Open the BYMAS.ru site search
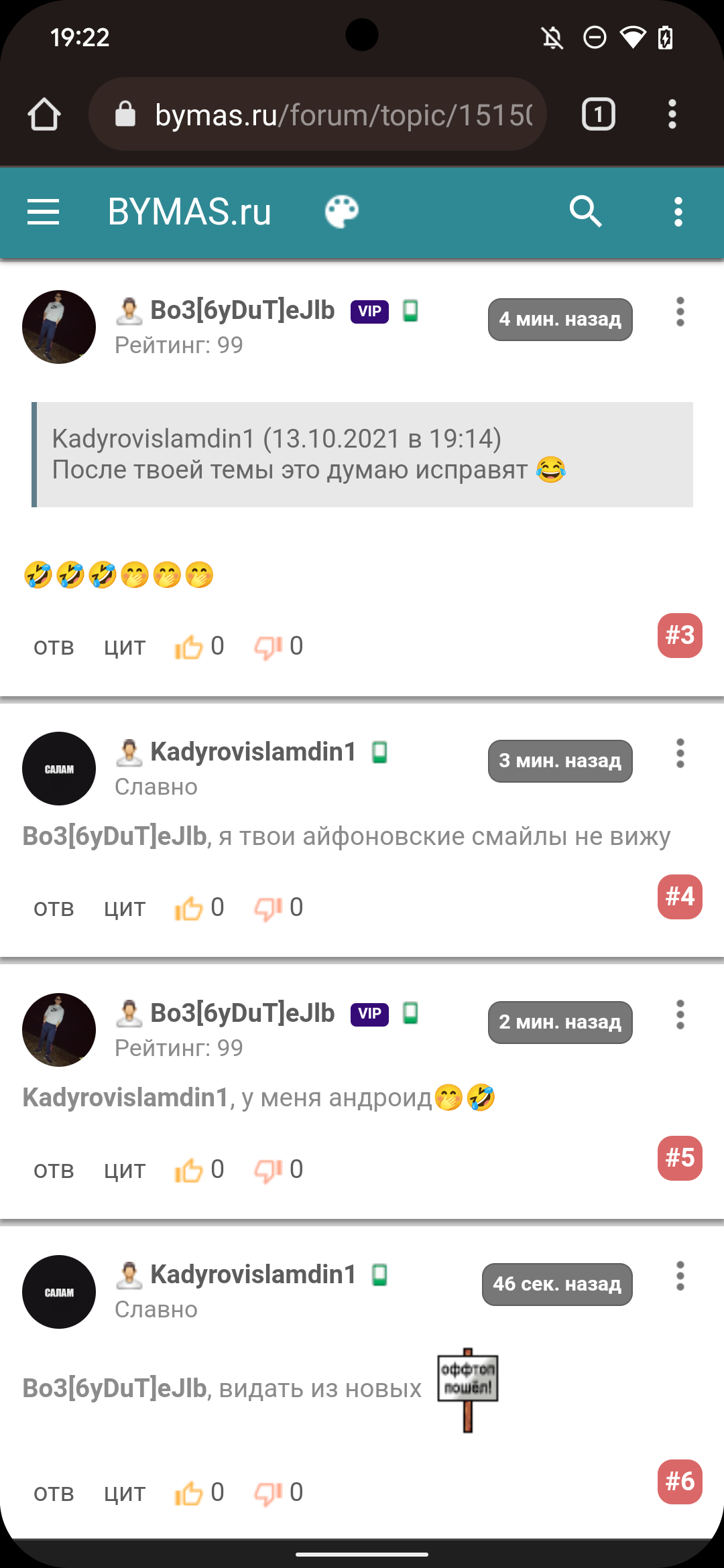Image resolution: width=724 pixels, height=1568 pixels. coord(585,212)
